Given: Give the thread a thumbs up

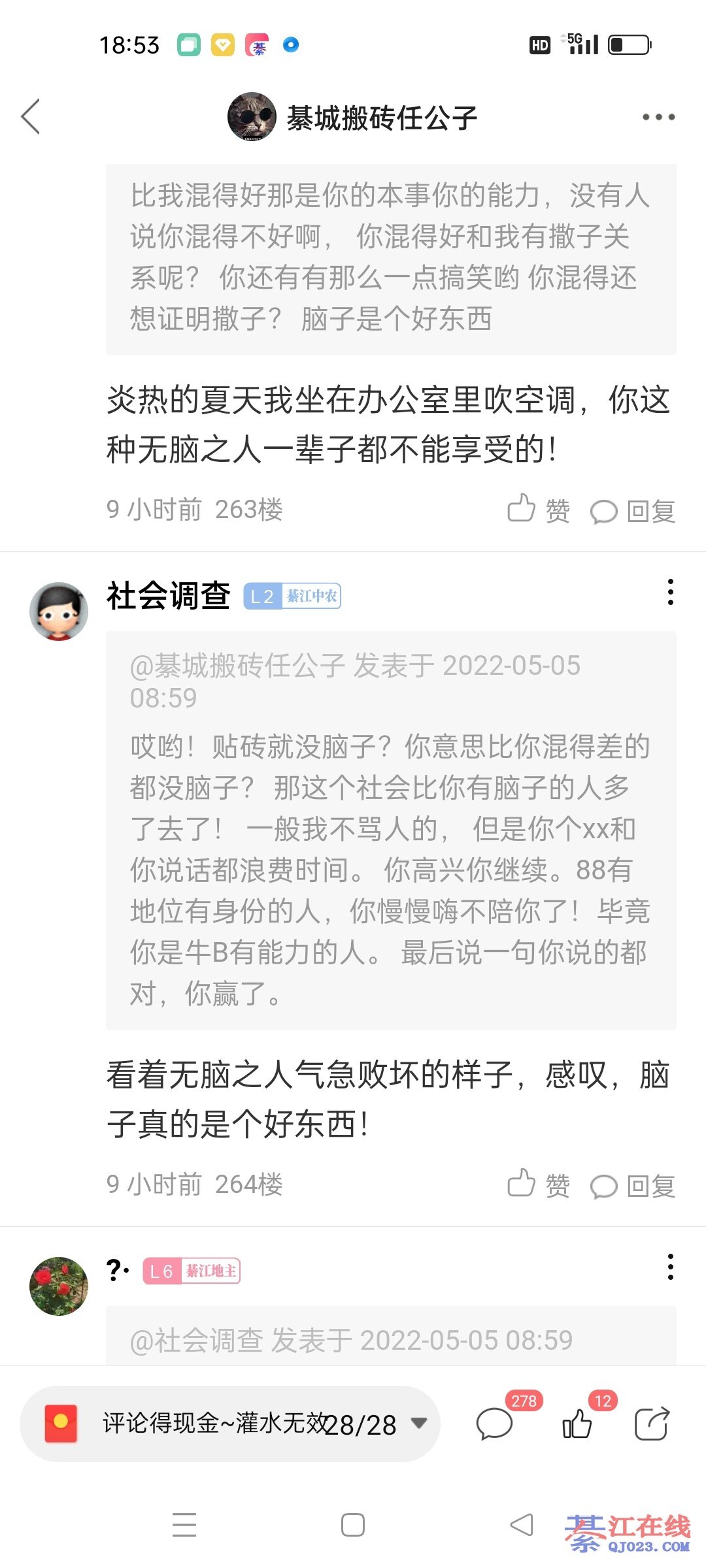Looking at the screenshot, I should click(x=577, y=1424).
